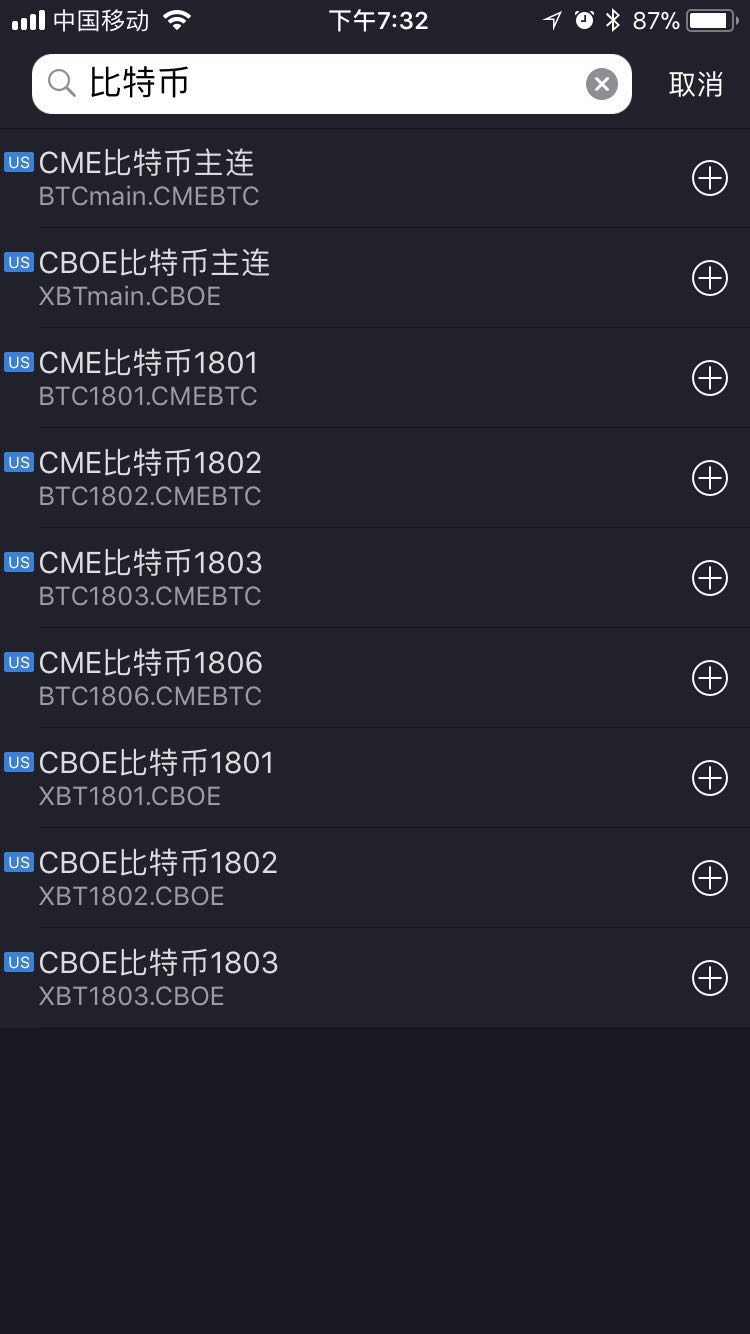Viewport: 750px width, 1334px height.
Task: Clear the search text with the X icon
Action: 601,84
